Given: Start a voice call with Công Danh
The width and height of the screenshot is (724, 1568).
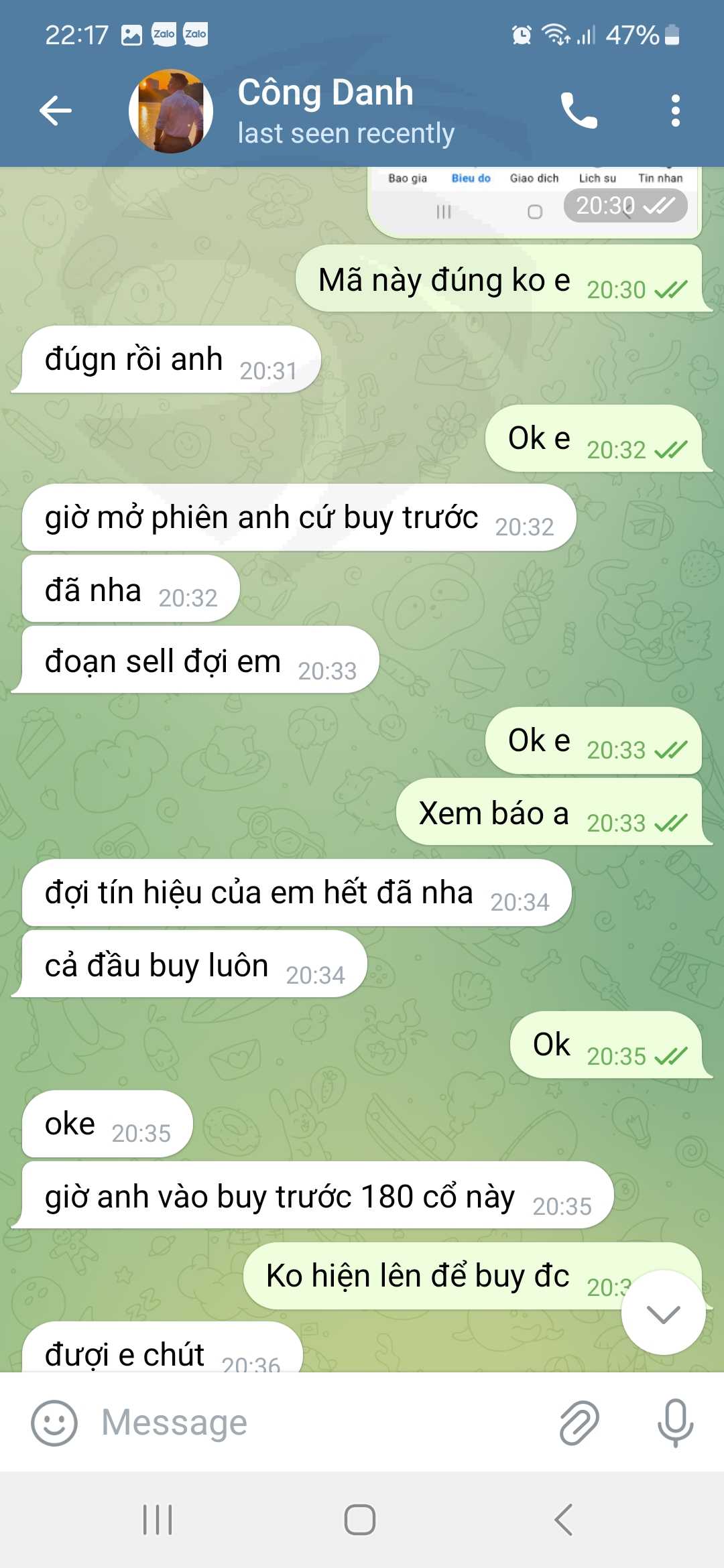Looking at the screenshot, I should pyautogui.click(x=579, y=111).
